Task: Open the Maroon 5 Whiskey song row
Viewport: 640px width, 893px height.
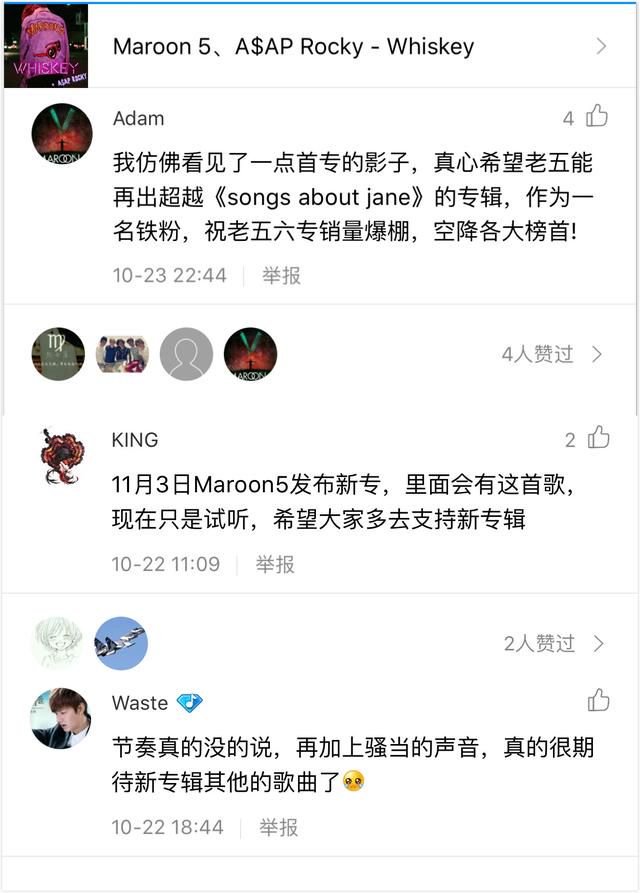Action: tap(320, 46)
